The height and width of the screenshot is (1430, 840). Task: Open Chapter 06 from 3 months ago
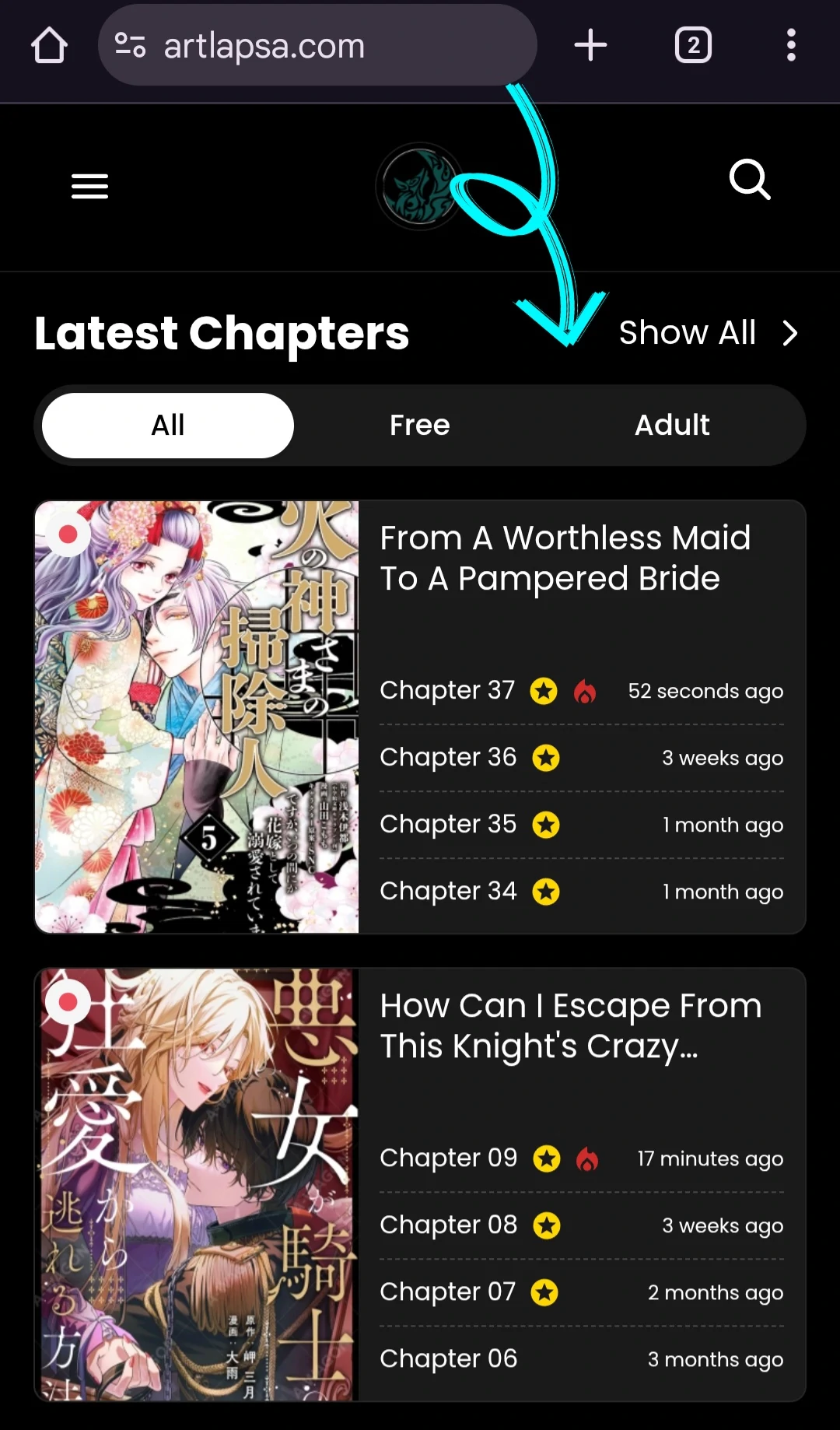coord(448,1358)
